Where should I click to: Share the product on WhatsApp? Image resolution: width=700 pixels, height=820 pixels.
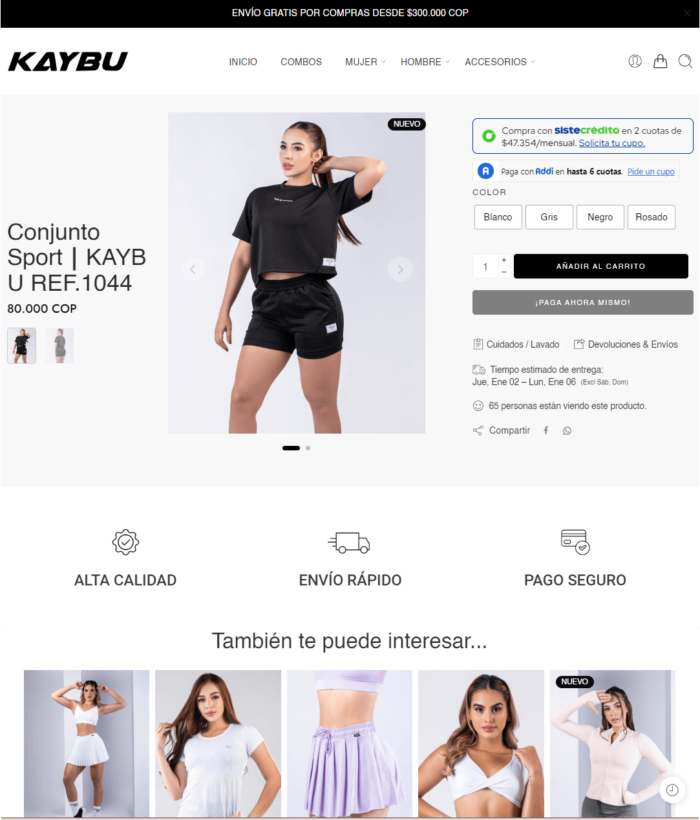(567, 430)
